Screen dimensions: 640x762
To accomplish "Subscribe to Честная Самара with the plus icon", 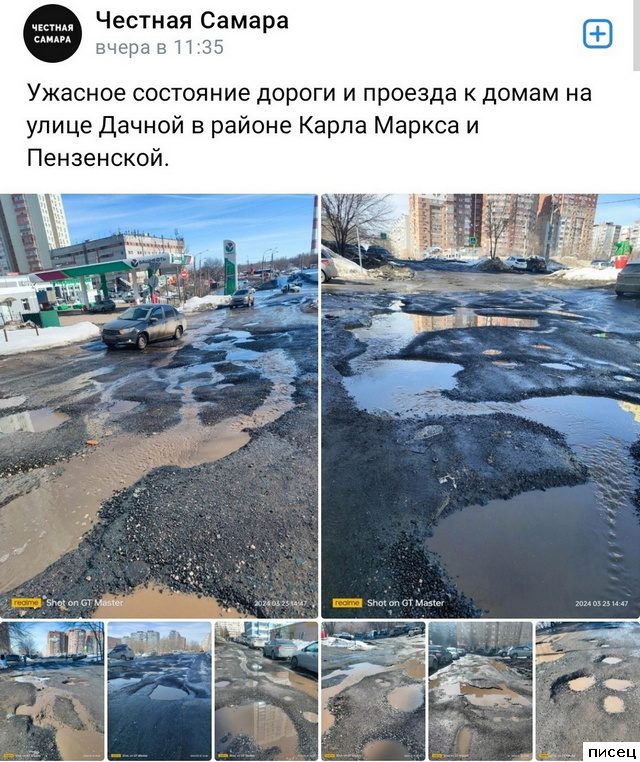I will point(597,34).
